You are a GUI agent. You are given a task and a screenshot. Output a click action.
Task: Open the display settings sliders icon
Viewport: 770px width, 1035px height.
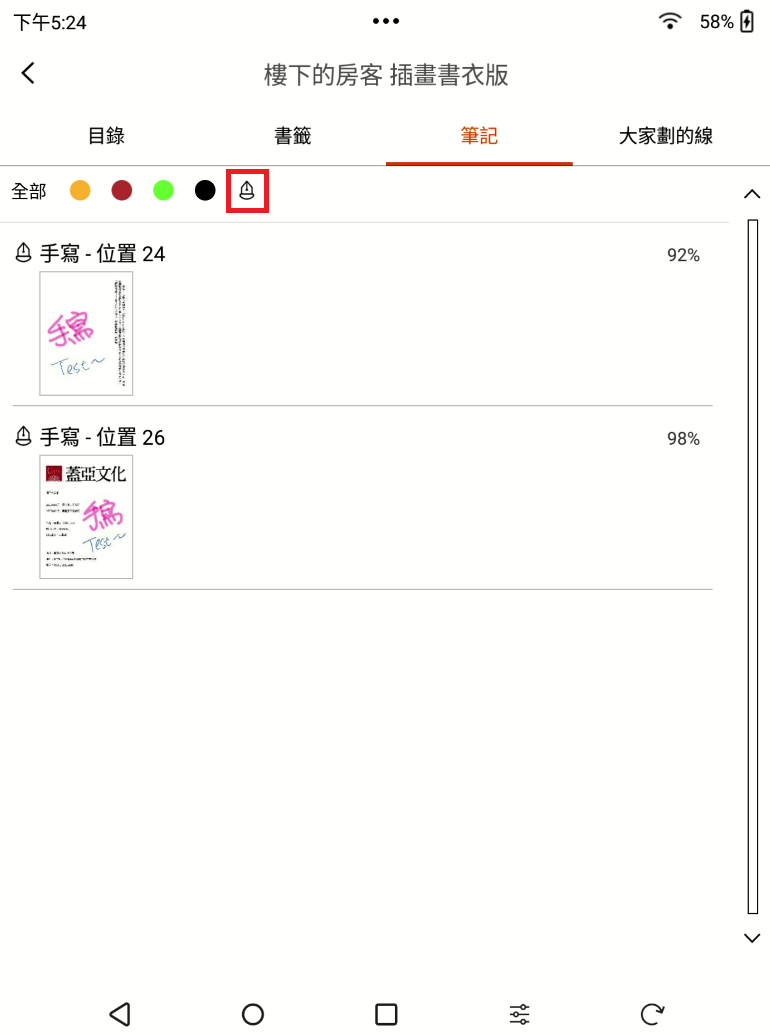click(519, 1014)
